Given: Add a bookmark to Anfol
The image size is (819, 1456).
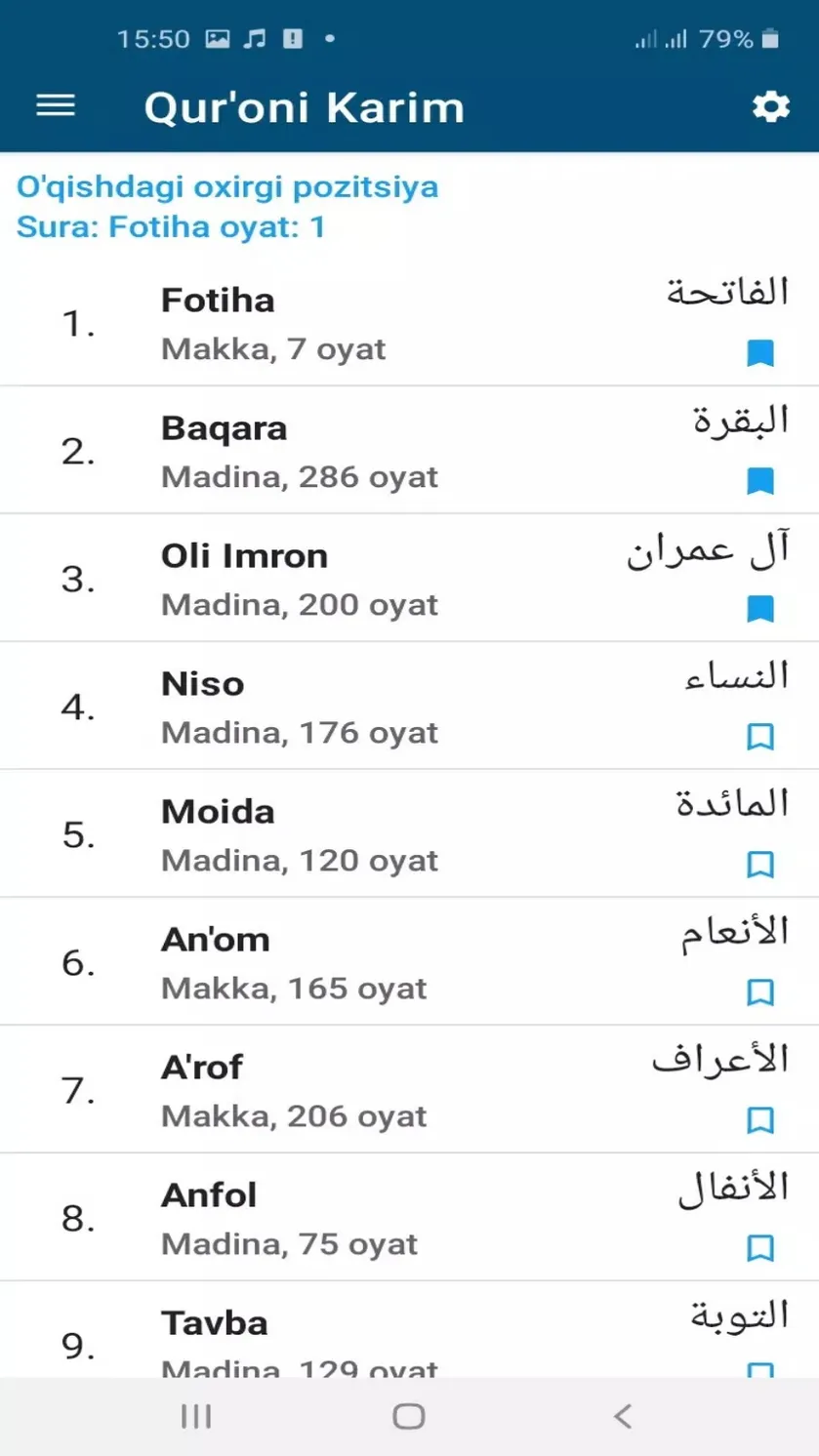Looking at the screenshot, I should [x=760, y=1247].
